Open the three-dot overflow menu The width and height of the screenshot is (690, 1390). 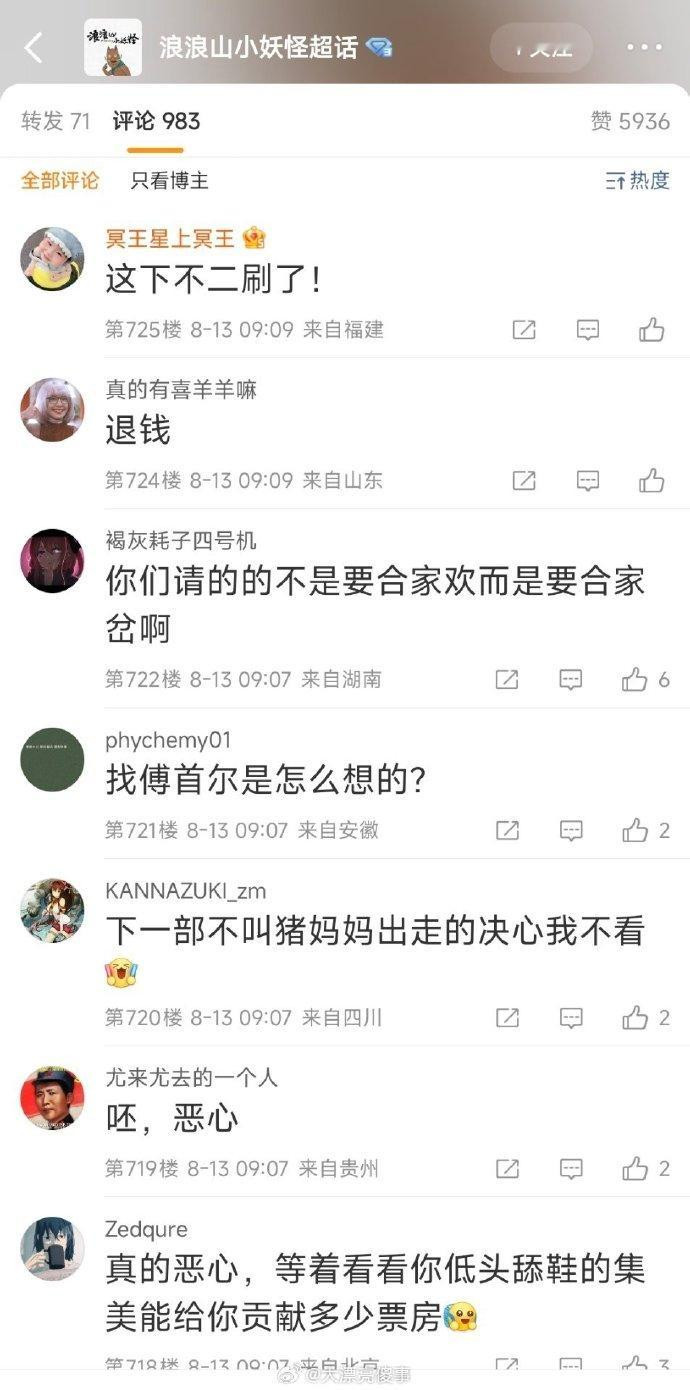(x=645, y=47)
